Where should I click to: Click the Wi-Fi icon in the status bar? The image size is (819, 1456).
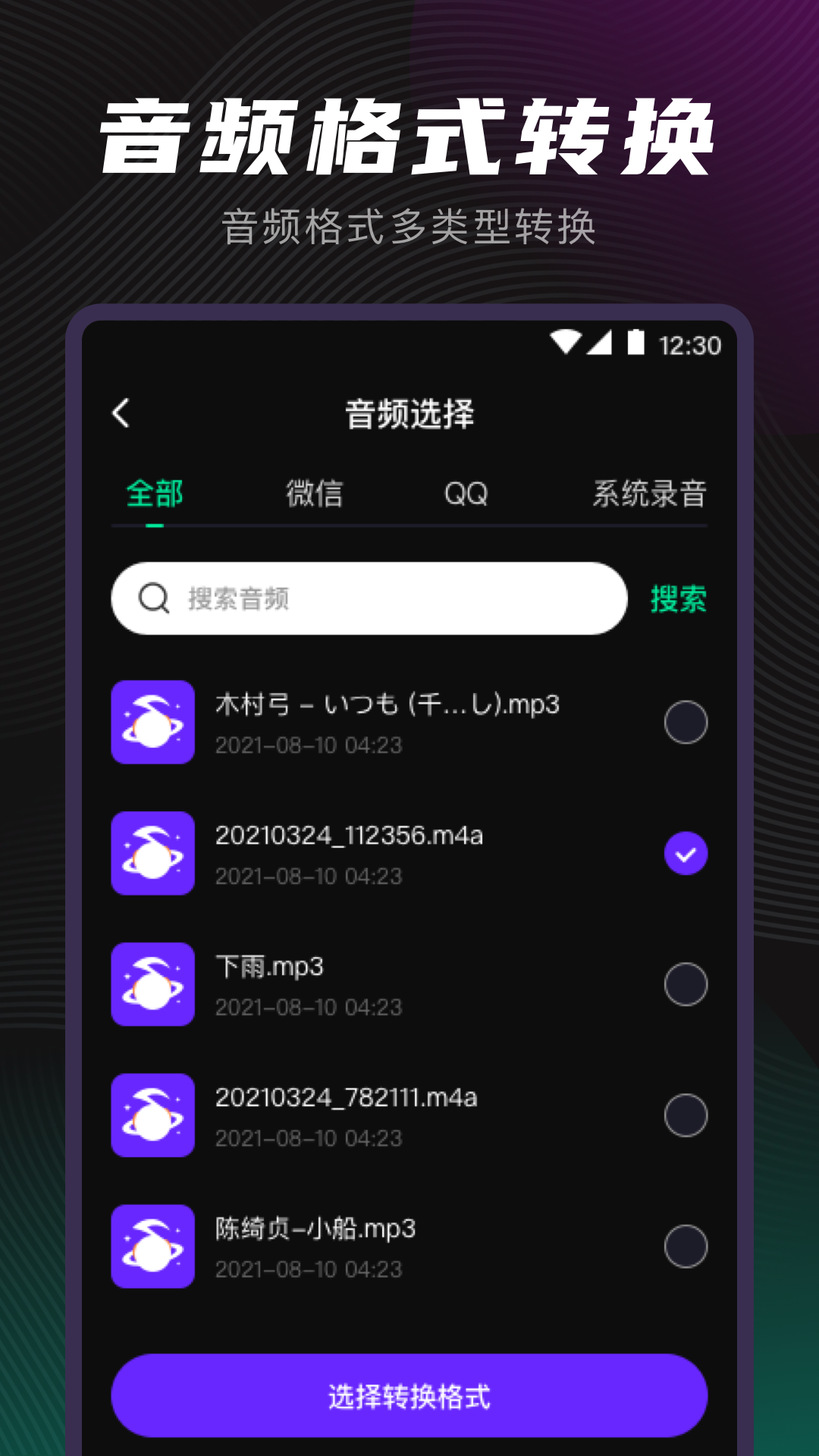coord(566,343)
